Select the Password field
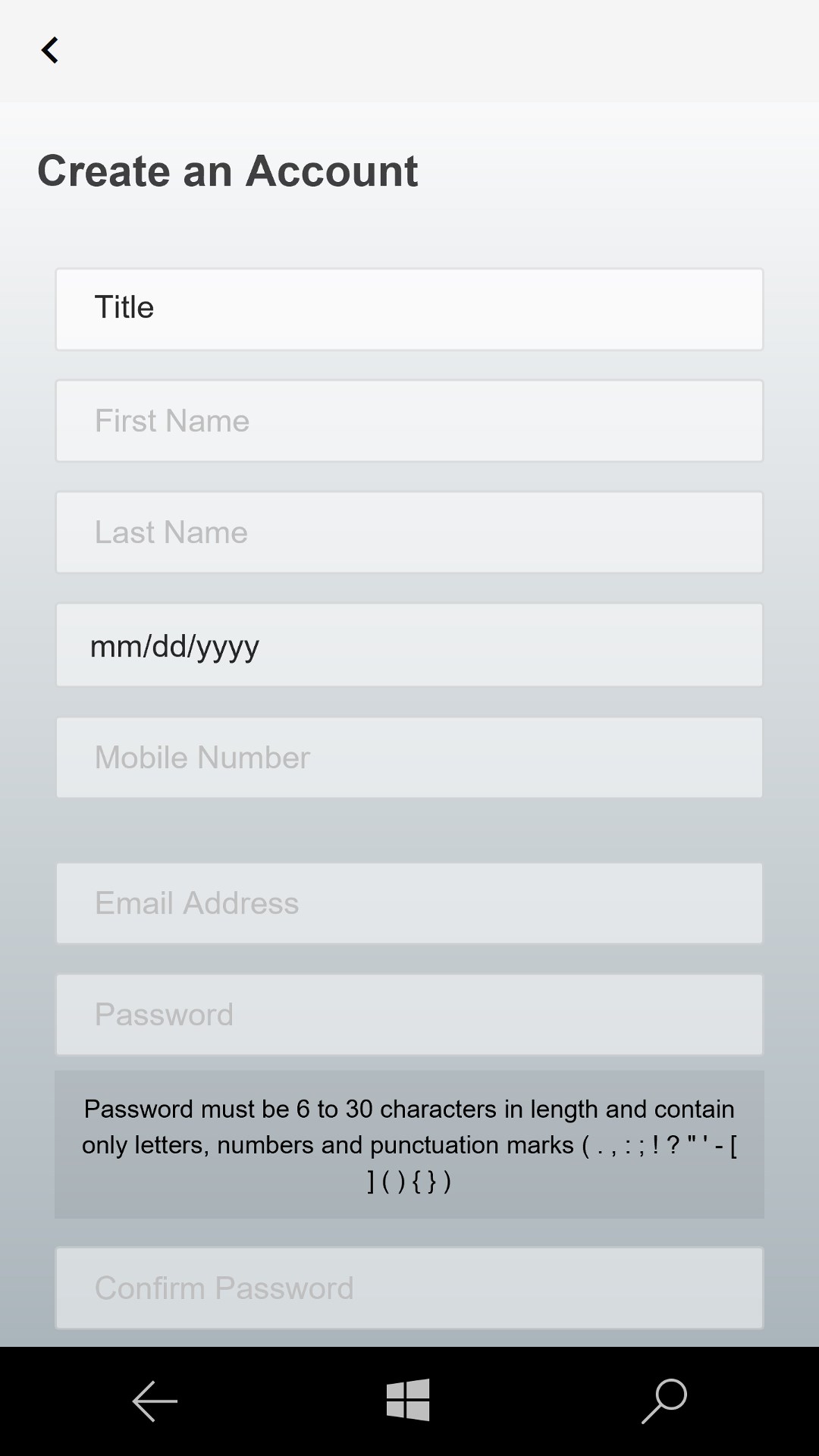This screenshot has height=1456, width=819. tap(409, 1015)
